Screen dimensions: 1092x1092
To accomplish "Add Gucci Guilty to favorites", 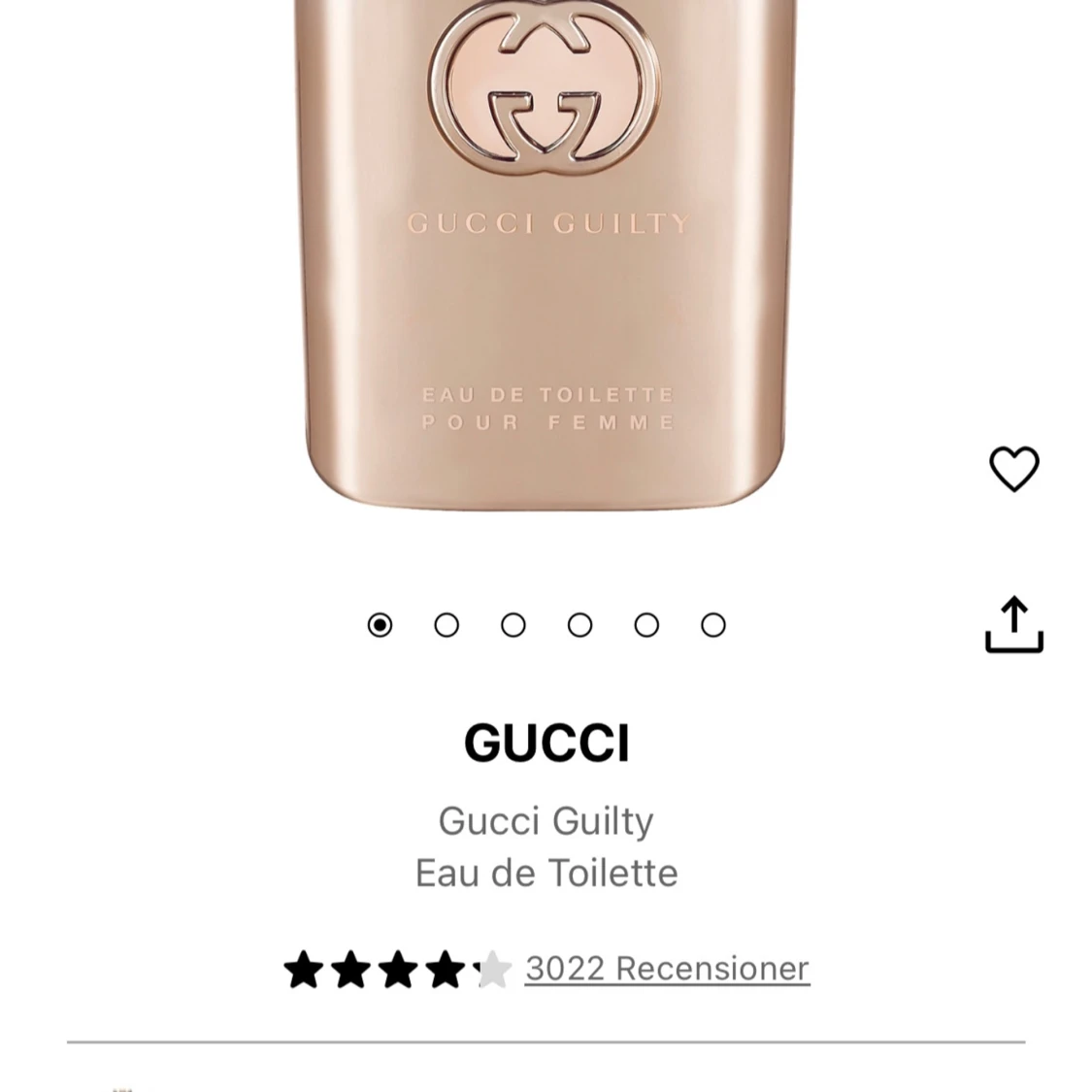I will pos(1013,469).
